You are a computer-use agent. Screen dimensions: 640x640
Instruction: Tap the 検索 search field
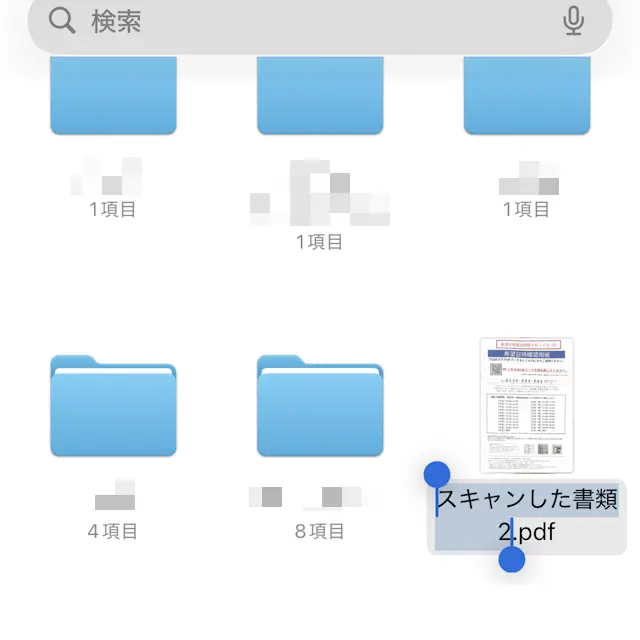tap(300, 22)
